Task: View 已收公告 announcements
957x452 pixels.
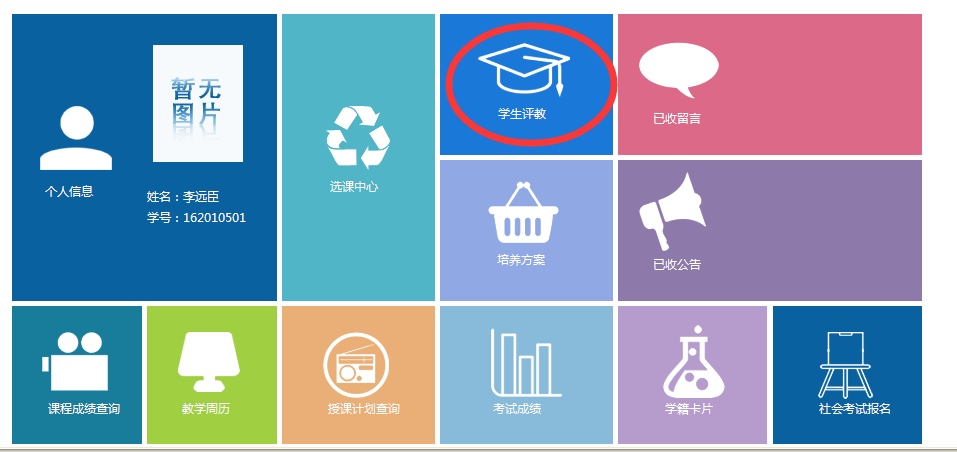Action: pos(769,229)
